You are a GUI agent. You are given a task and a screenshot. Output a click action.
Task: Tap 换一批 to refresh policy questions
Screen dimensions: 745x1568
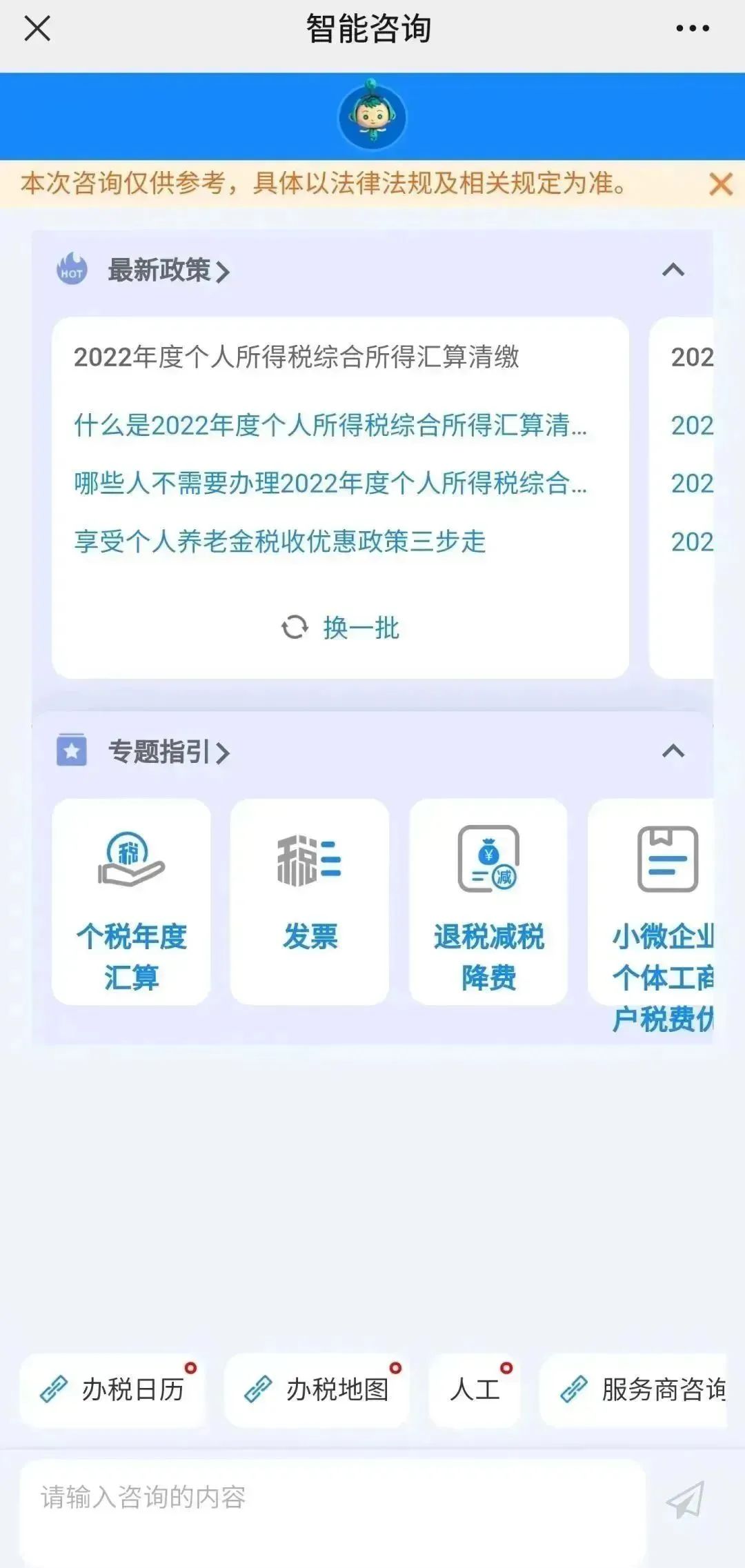click(x=340, y=628)
